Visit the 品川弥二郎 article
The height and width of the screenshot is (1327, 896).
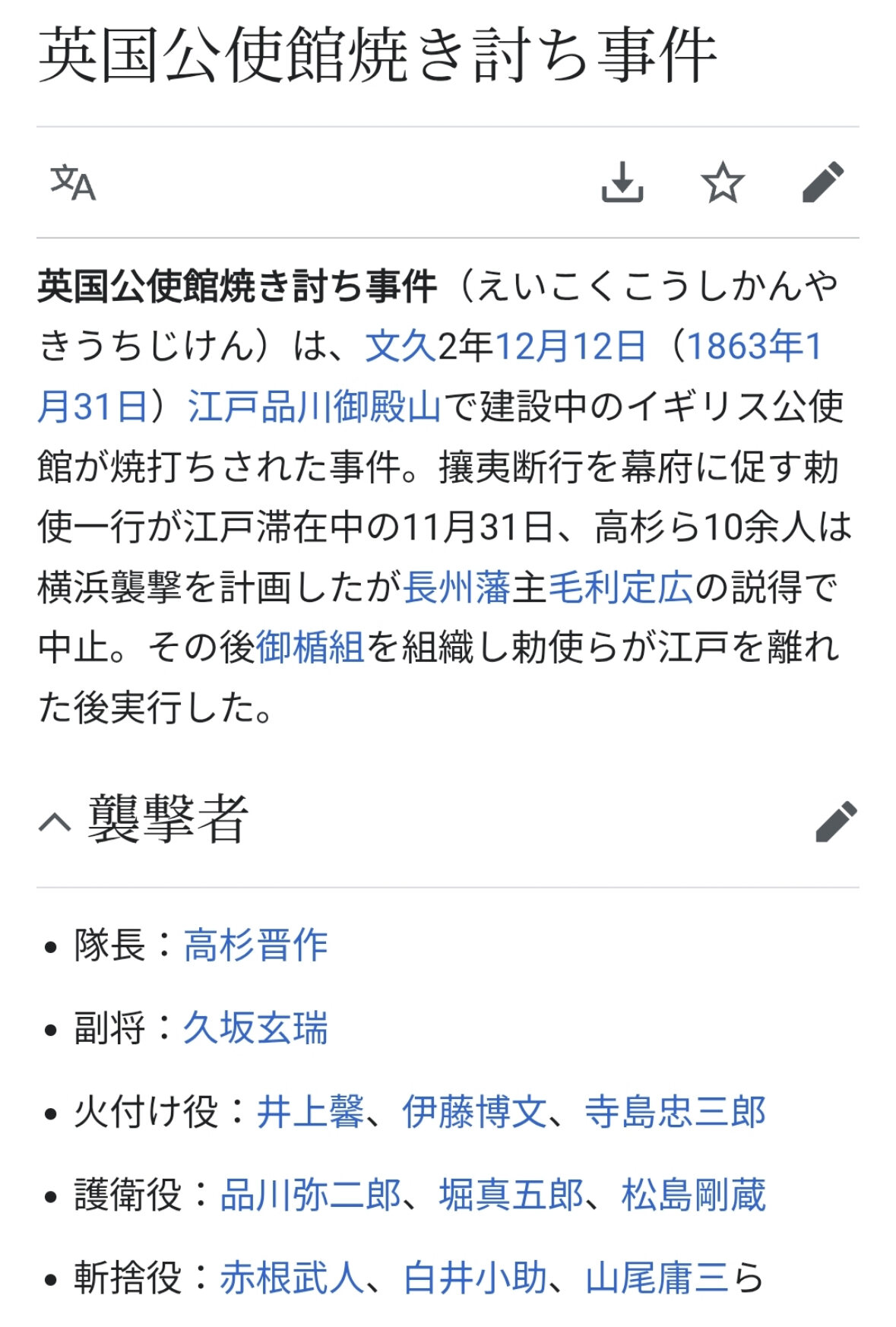[x=310, y=1196]
